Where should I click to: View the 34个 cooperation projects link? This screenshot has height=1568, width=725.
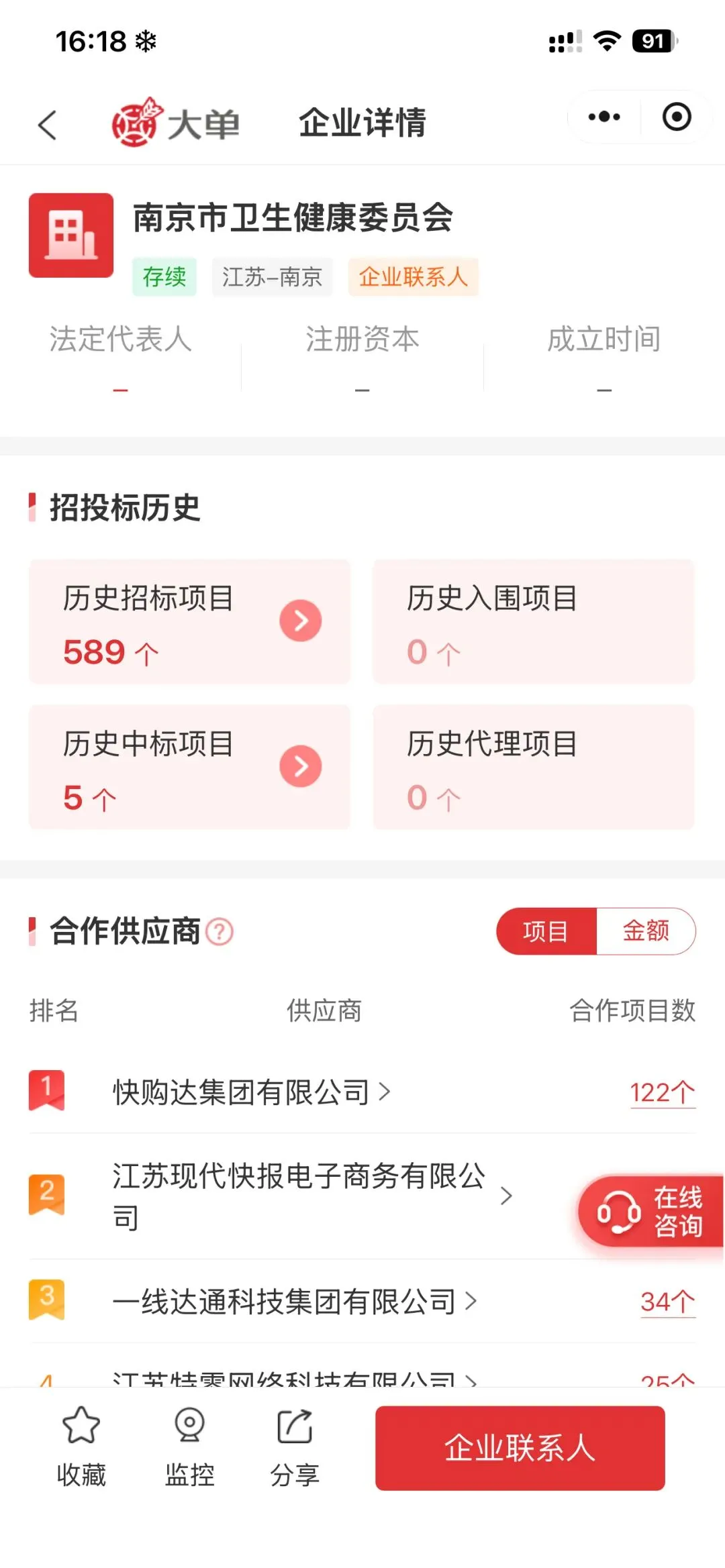pyautogui.click(x=667, y=1302)
